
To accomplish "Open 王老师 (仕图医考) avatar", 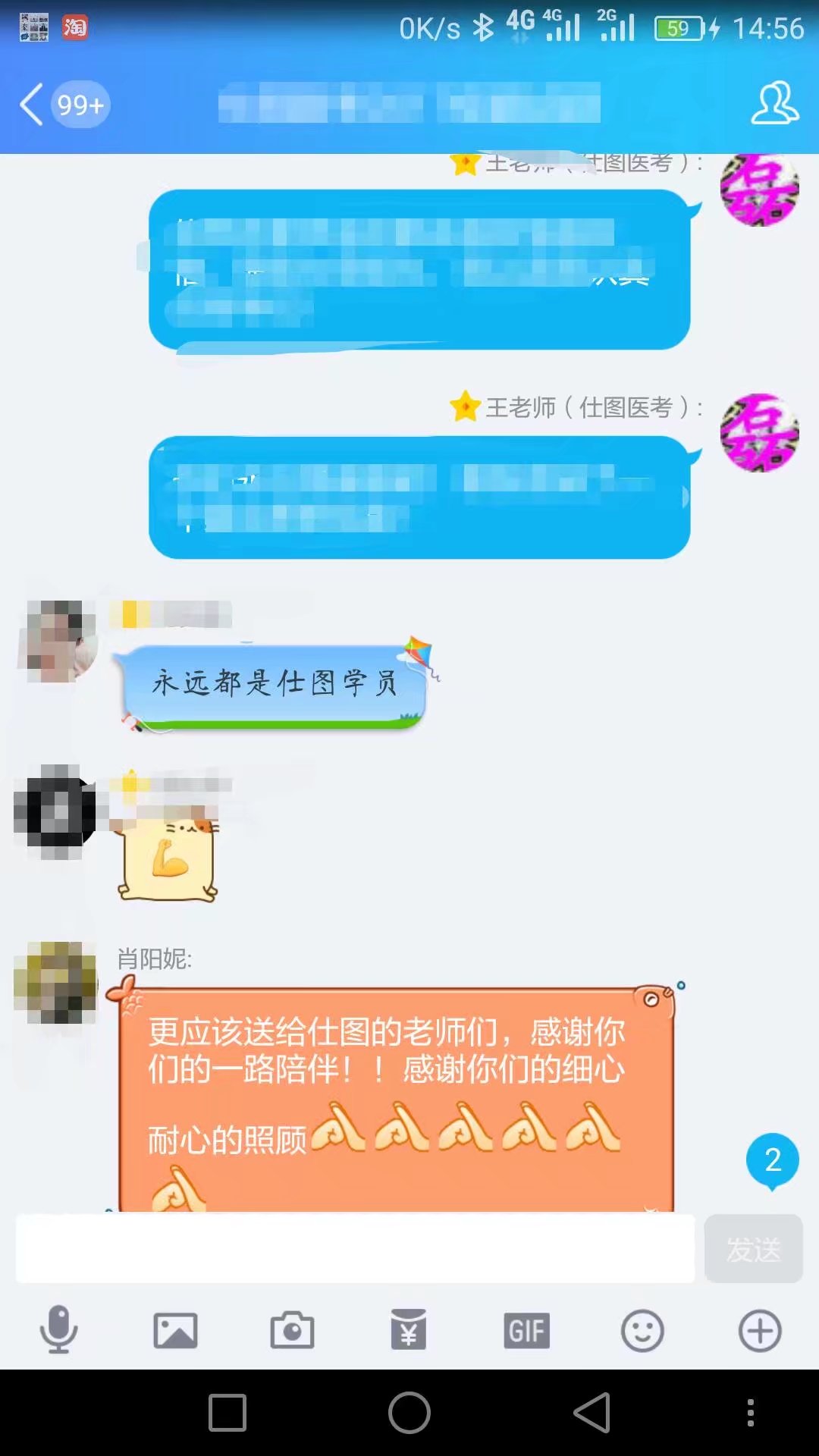I will coord(759,432).
